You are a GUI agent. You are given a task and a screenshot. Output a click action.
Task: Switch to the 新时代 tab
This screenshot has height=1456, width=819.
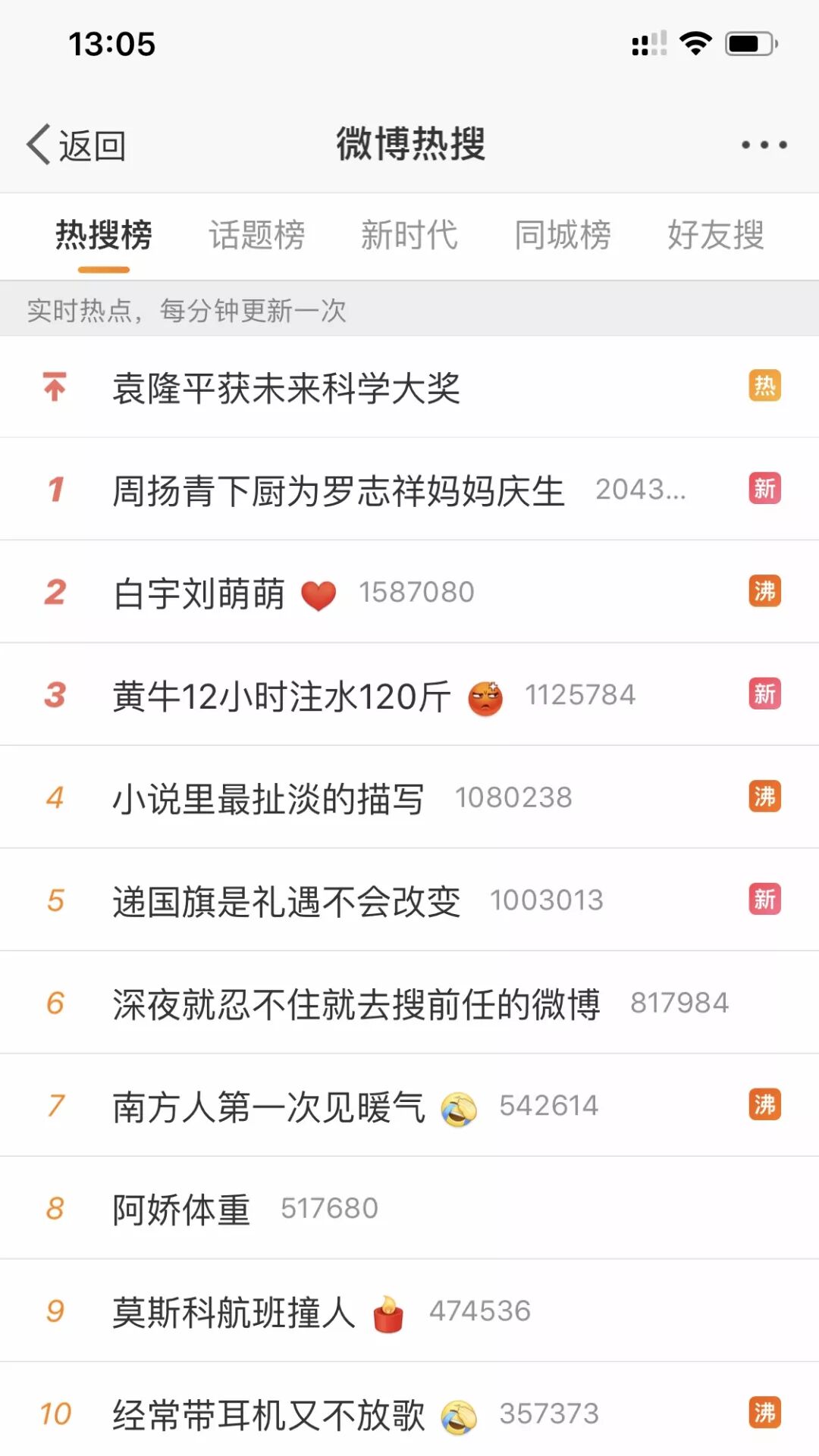pyautogui.click(x=409, y=235)
